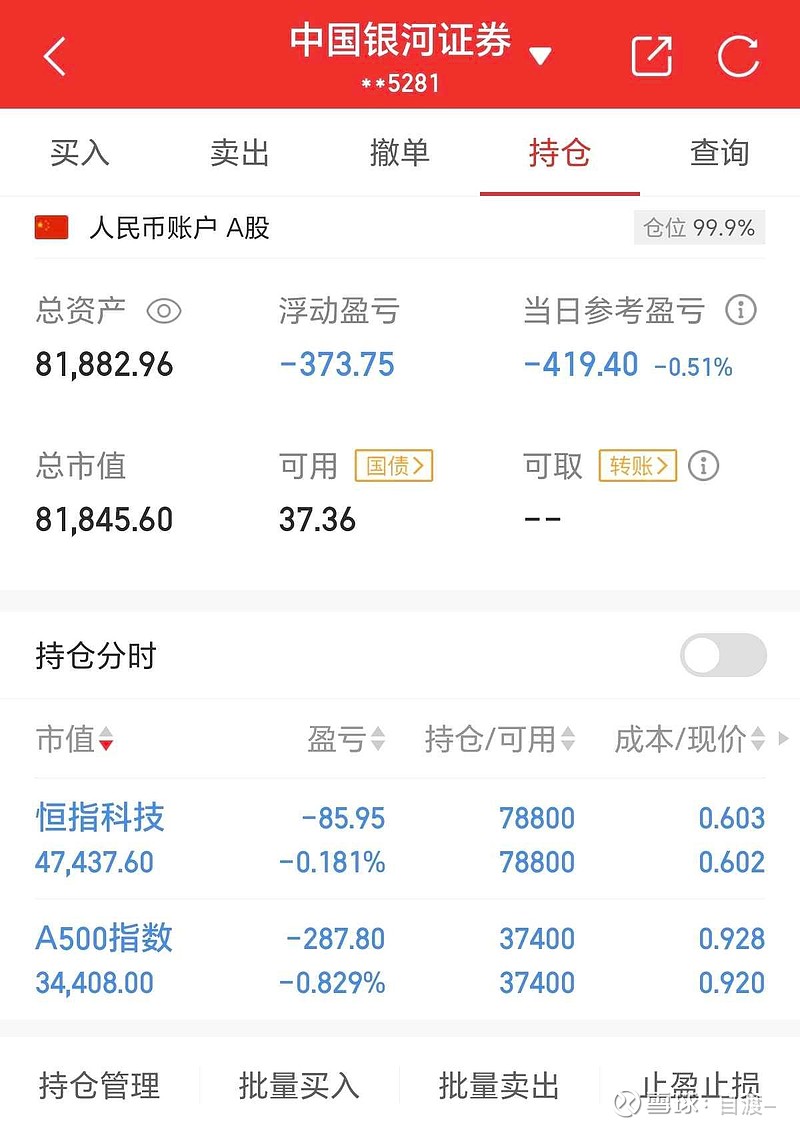Toggle the 持仓分时 switch
Viewport: 800px width, 1129px height.
(722, 655)
